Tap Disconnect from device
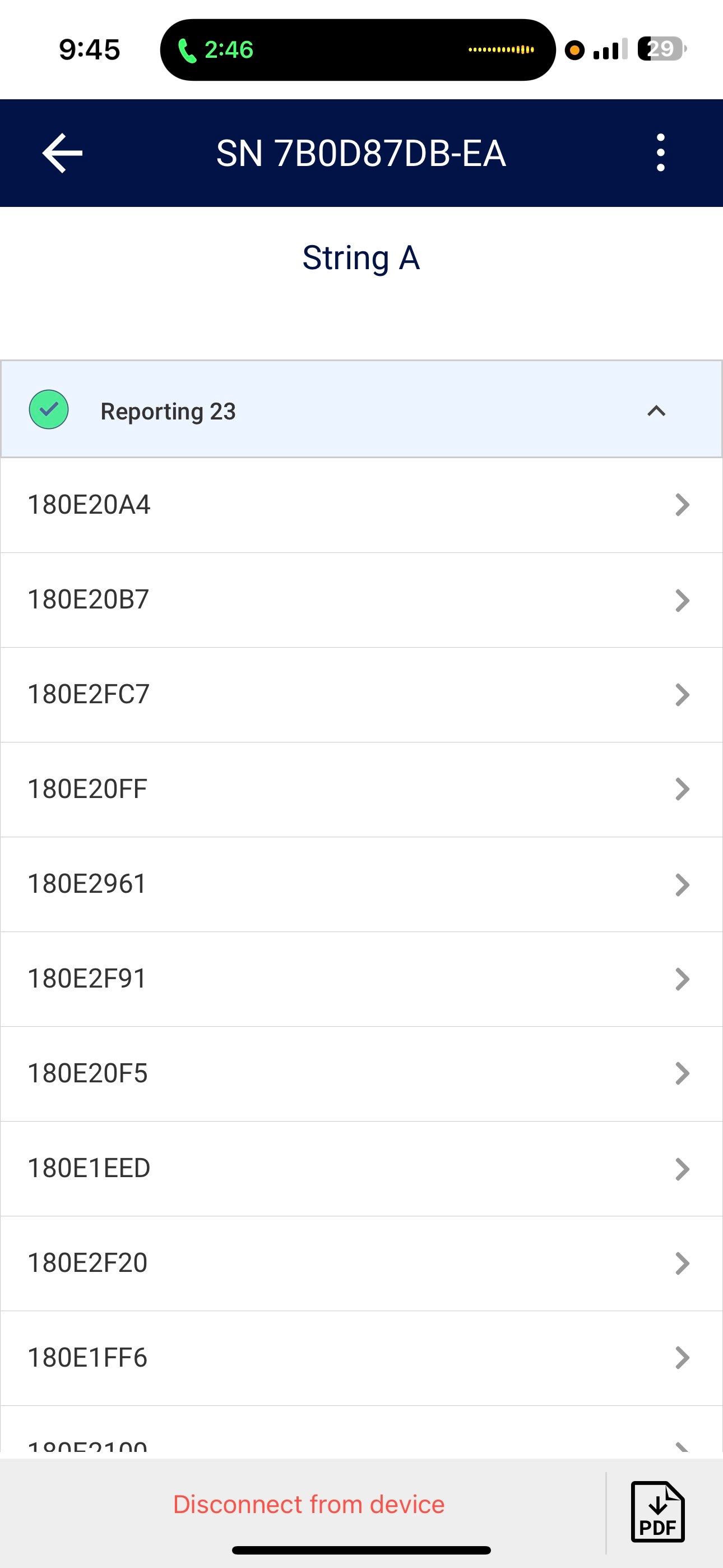Screen dimensions: 723x1568 click(309, 1504)
